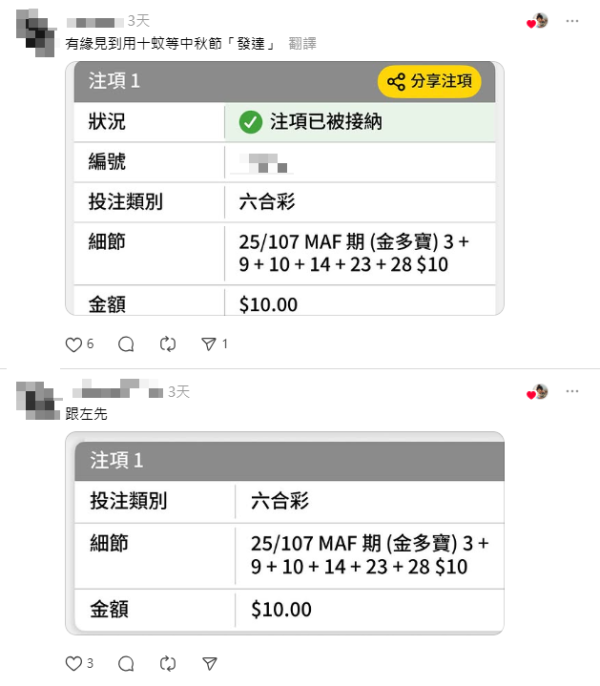Comment on the 中秋節「發達」 post

[x=126, y=344]
